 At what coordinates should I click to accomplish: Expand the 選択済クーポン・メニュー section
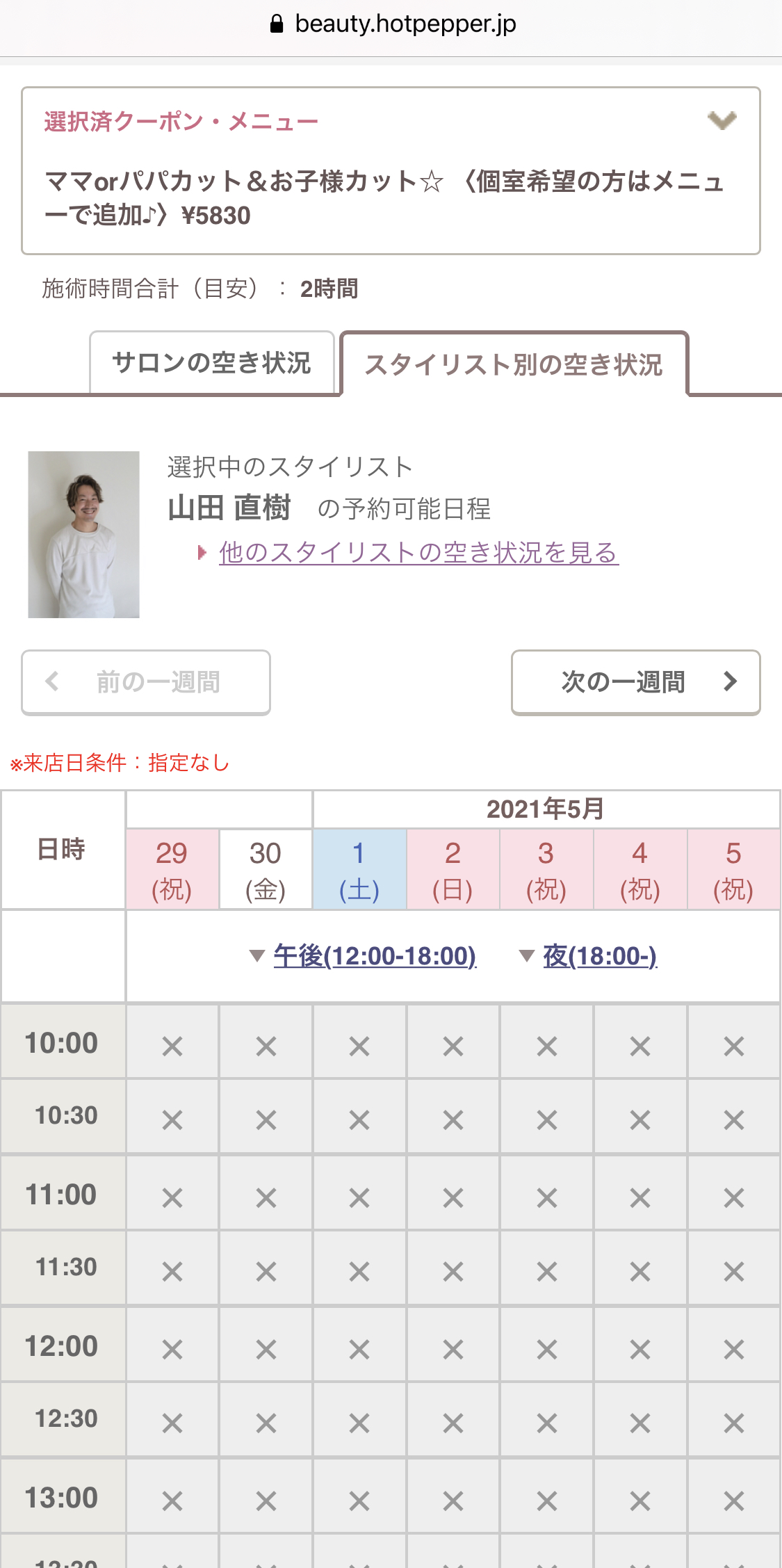[x=722, y=121]
